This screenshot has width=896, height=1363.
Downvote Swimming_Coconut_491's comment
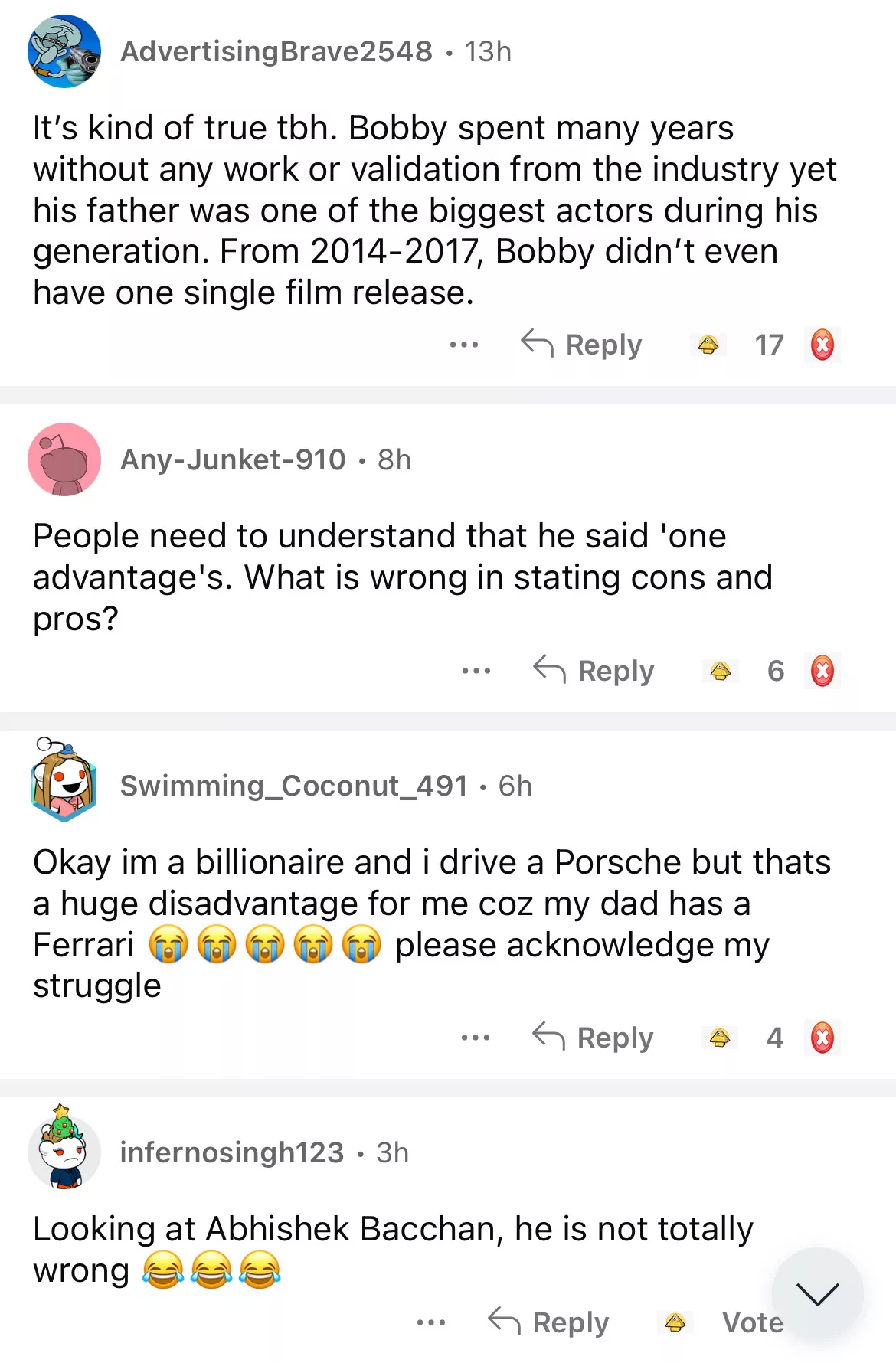click(822, 1038)
